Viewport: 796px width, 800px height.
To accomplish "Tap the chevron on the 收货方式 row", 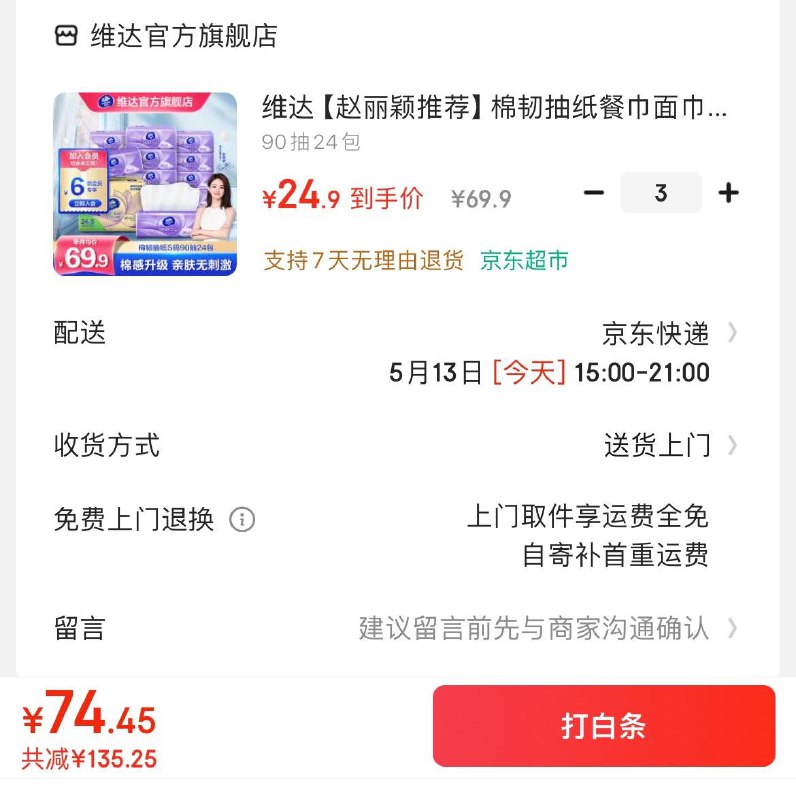I will point(733,446).
